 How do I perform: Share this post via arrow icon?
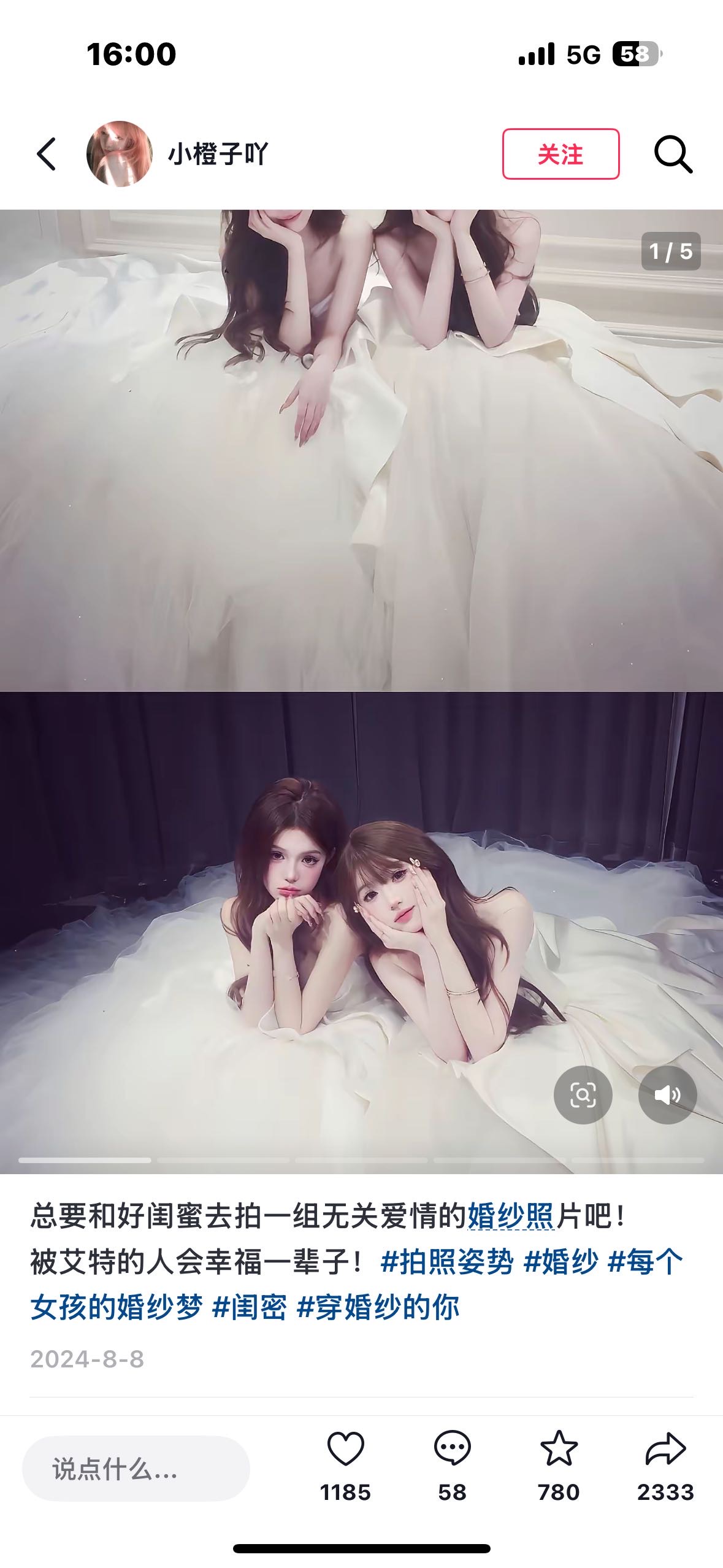point(665,1449)
